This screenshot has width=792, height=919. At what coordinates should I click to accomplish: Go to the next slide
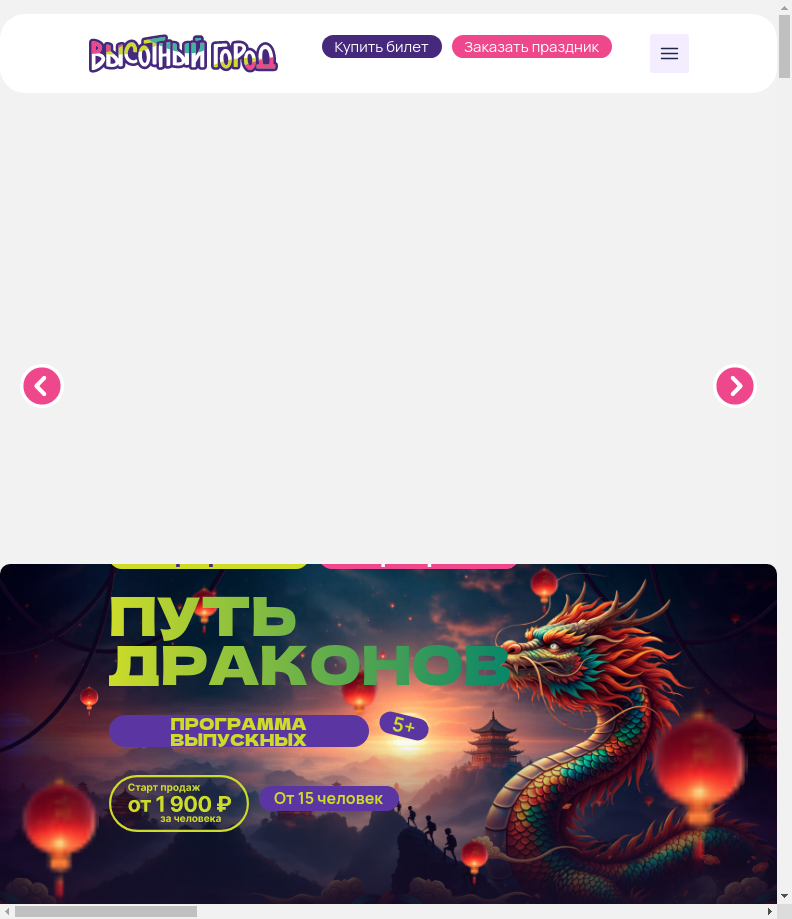pos(735,386)
